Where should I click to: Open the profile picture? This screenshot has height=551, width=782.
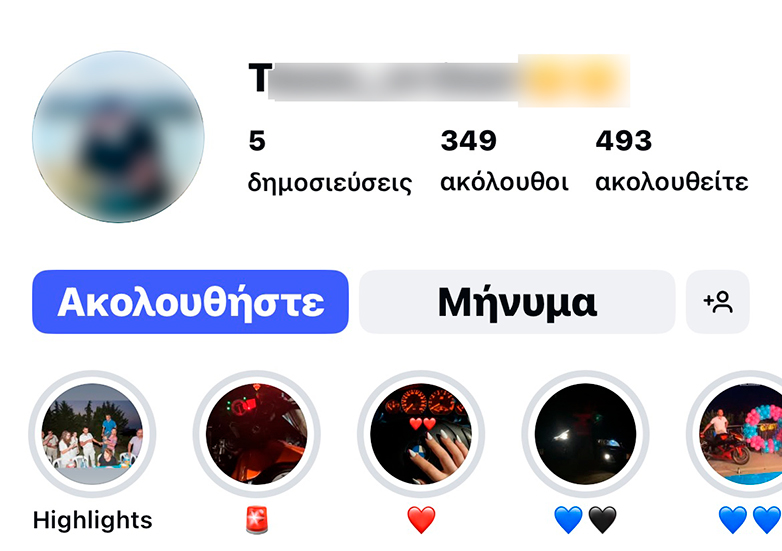118,137
